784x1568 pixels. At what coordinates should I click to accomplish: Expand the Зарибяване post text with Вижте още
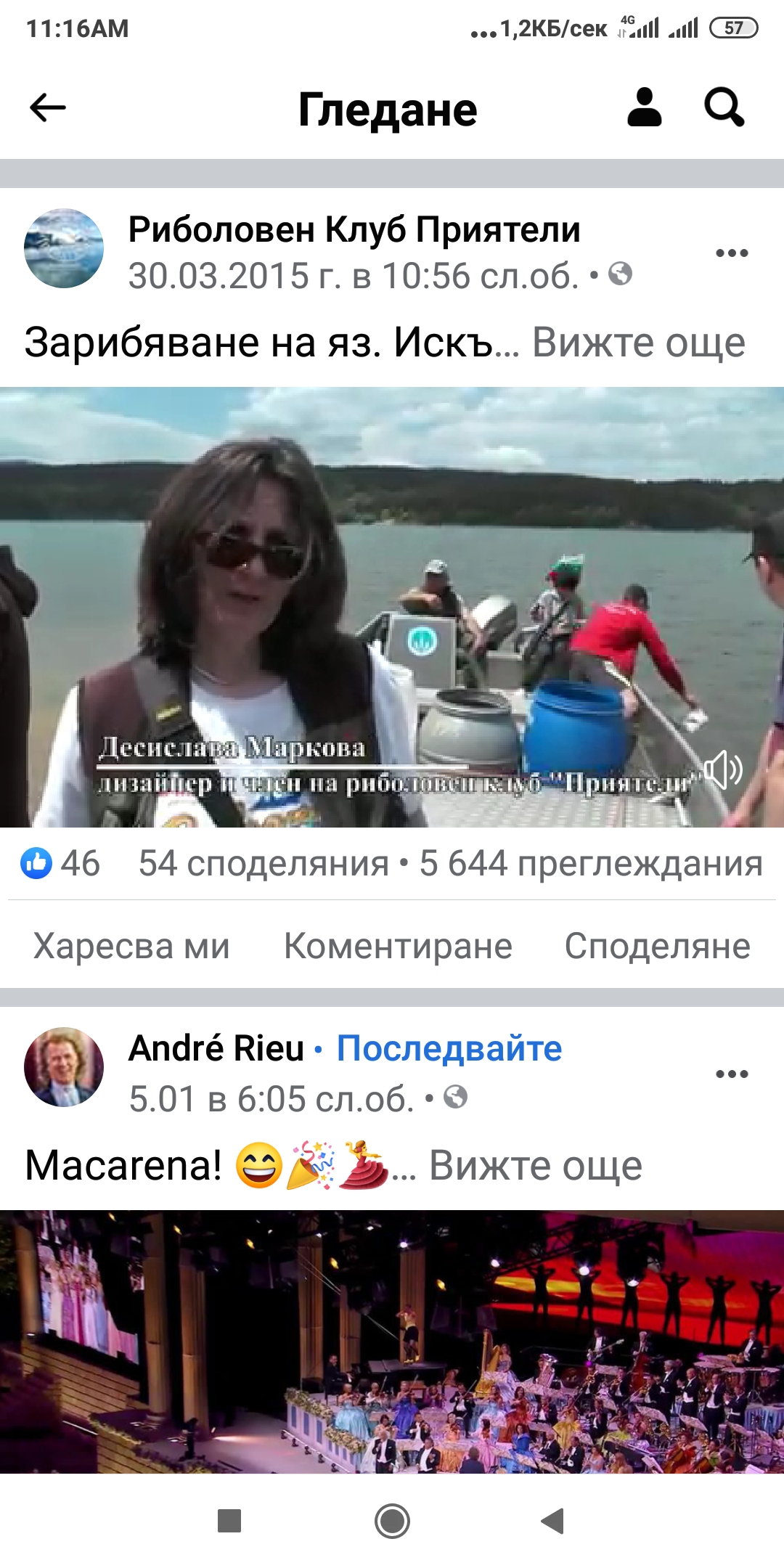pos(638,343)
